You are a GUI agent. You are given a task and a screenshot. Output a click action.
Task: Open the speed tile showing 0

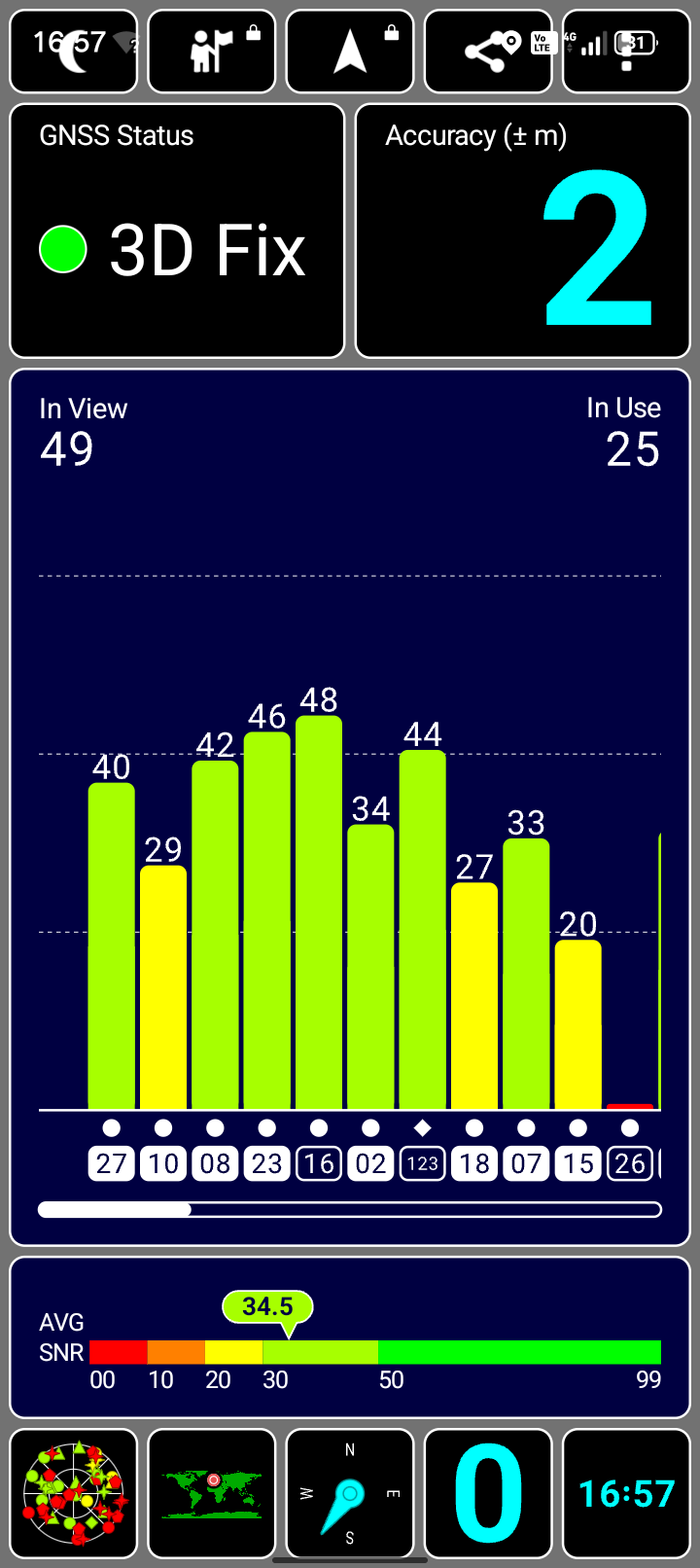click(488, 1493)
